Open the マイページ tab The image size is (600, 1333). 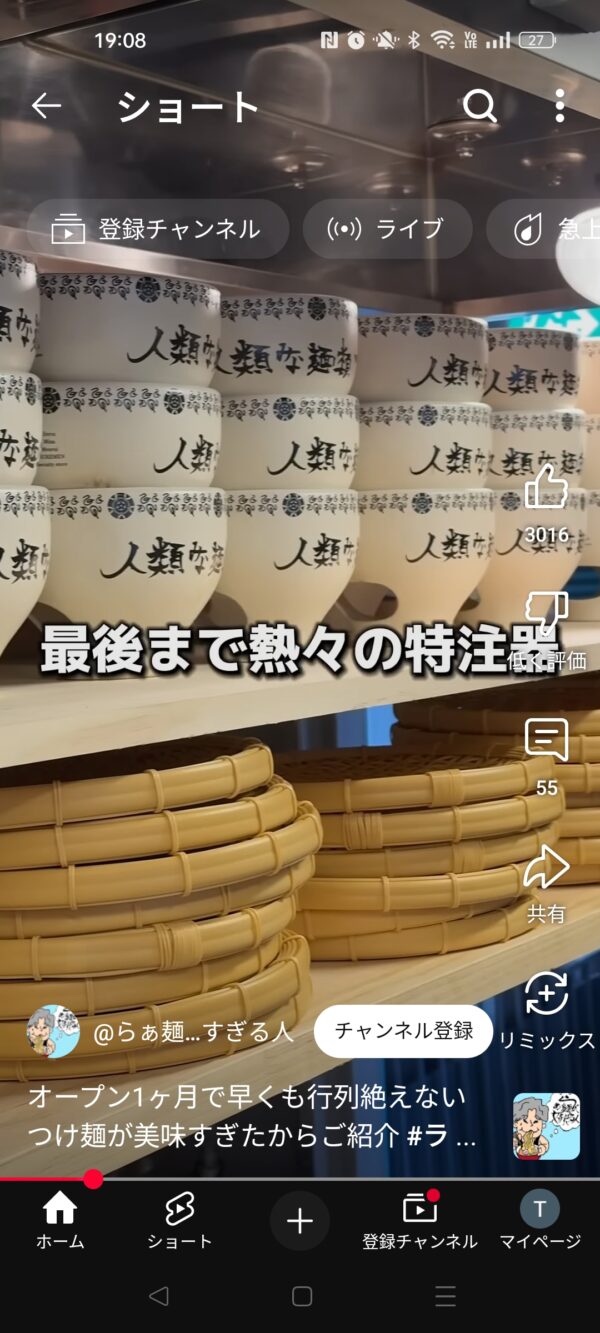[540, 1220]
